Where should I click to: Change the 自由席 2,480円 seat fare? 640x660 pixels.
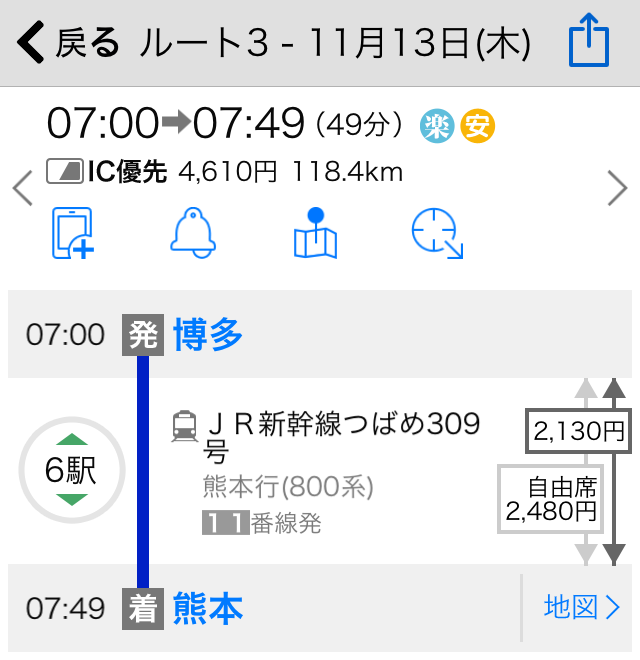[551, 499]
